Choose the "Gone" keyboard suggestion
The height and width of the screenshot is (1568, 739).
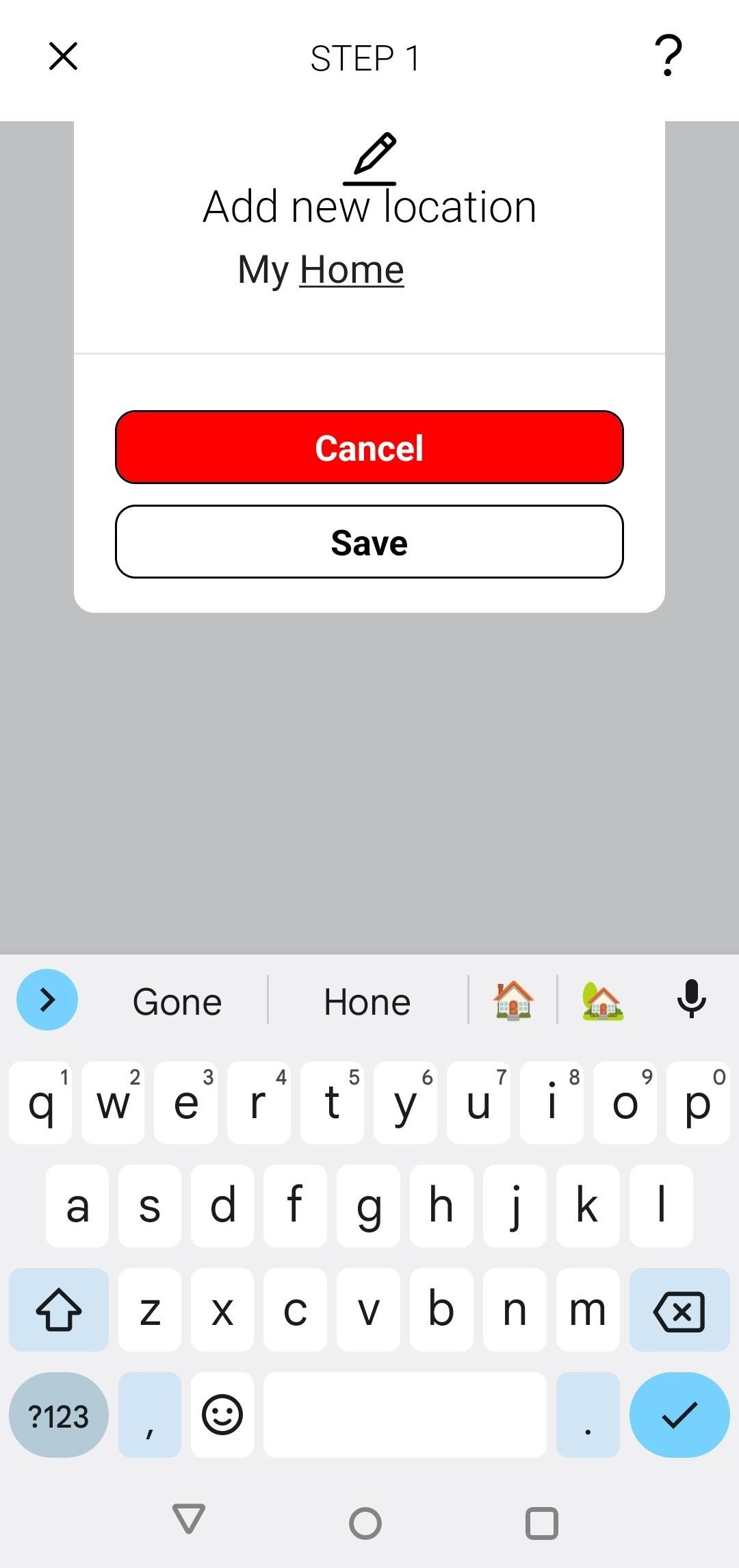[x=177, y=1002]
